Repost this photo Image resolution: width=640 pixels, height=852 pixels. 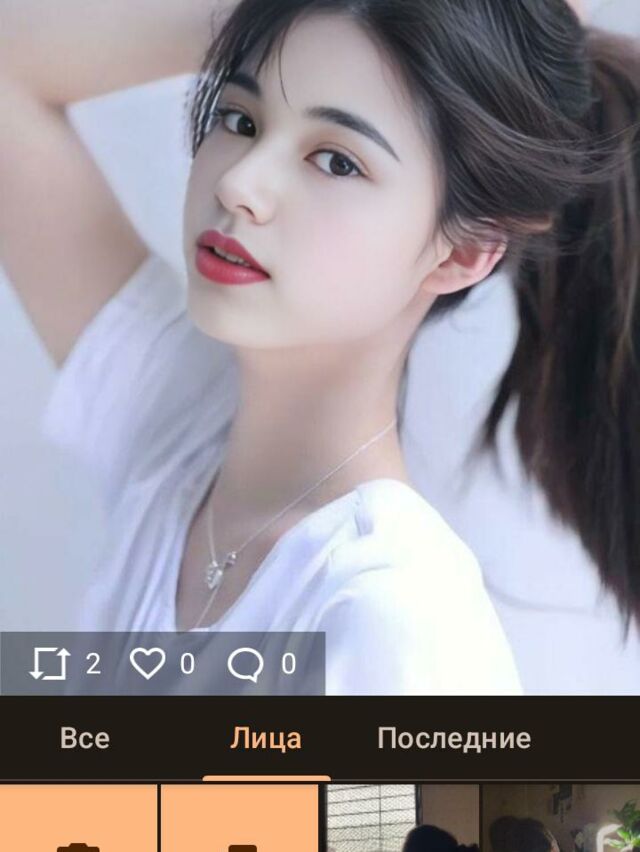(49, 664)
